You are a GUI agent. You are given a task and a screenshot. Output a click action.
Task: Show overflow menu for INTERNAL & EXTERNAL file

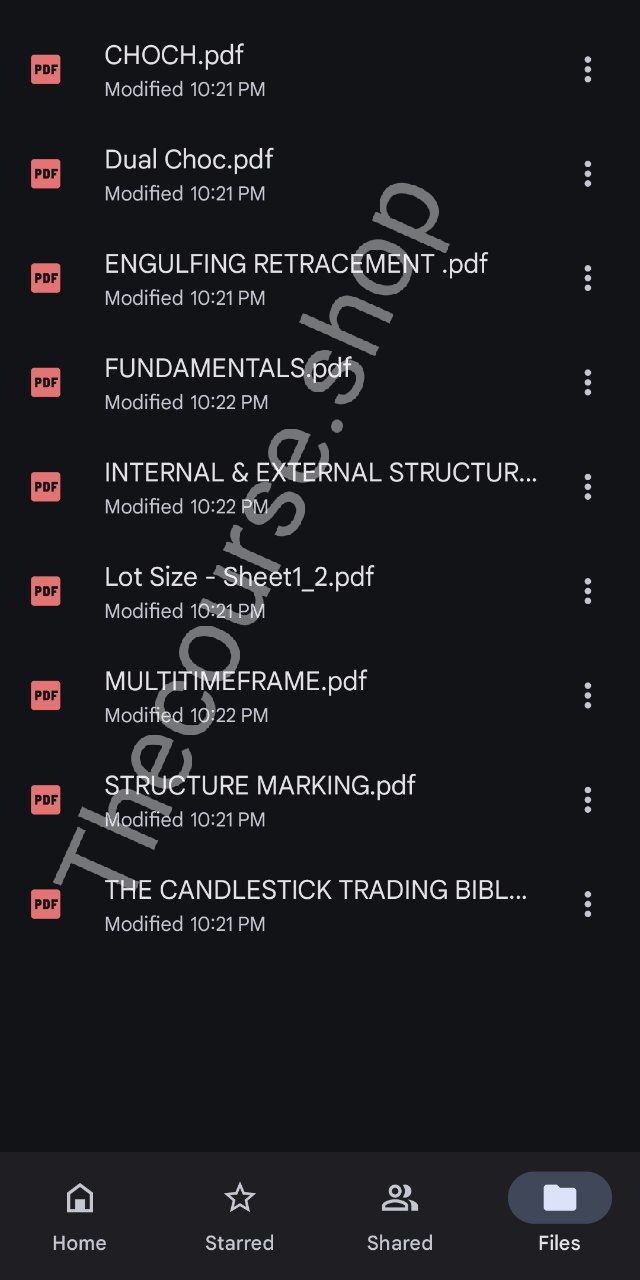(587, 487)
